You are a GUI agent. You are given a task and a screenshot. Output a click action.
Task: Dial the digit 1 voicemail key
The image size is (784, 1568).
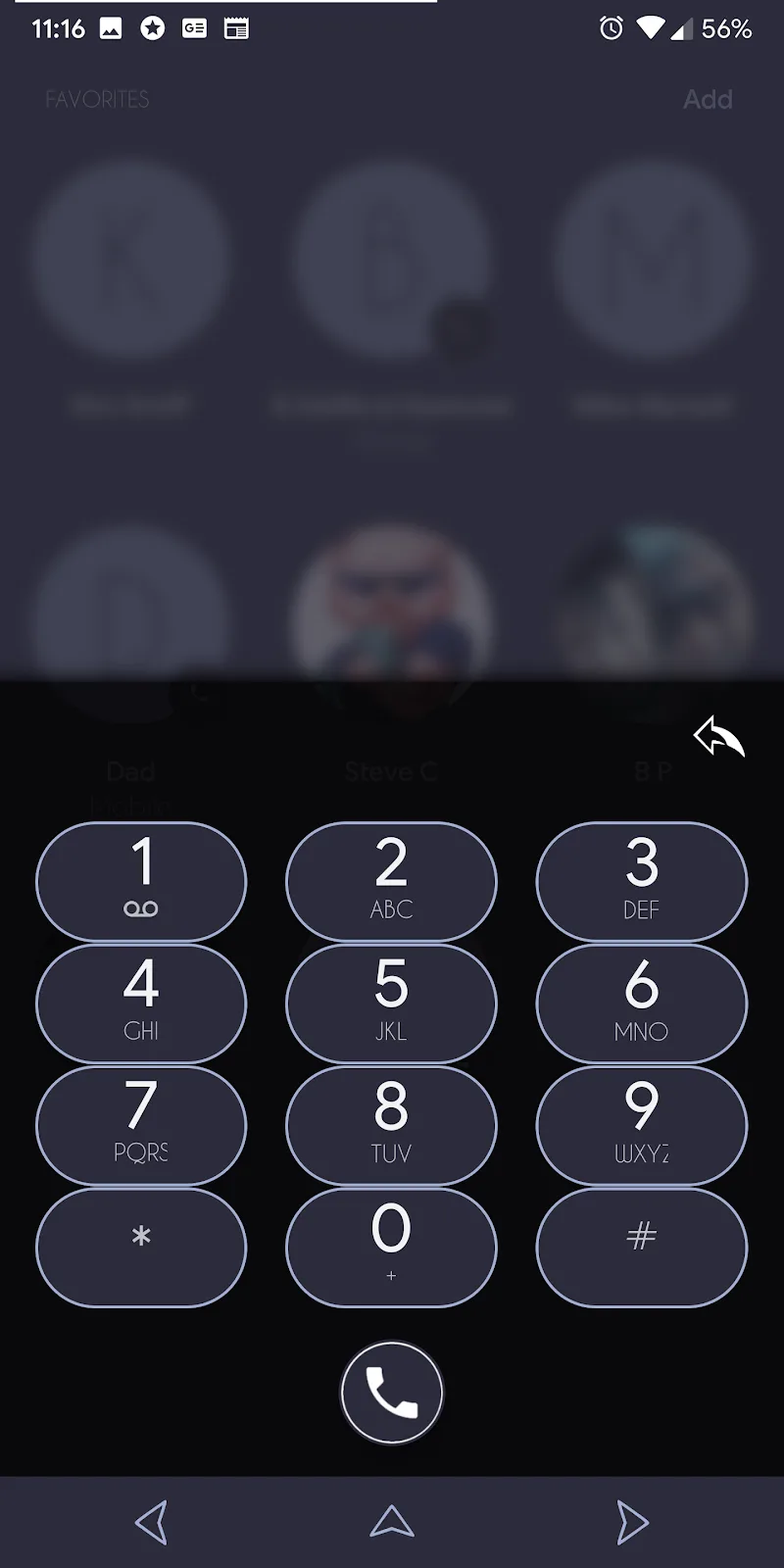tap(141, 881)
